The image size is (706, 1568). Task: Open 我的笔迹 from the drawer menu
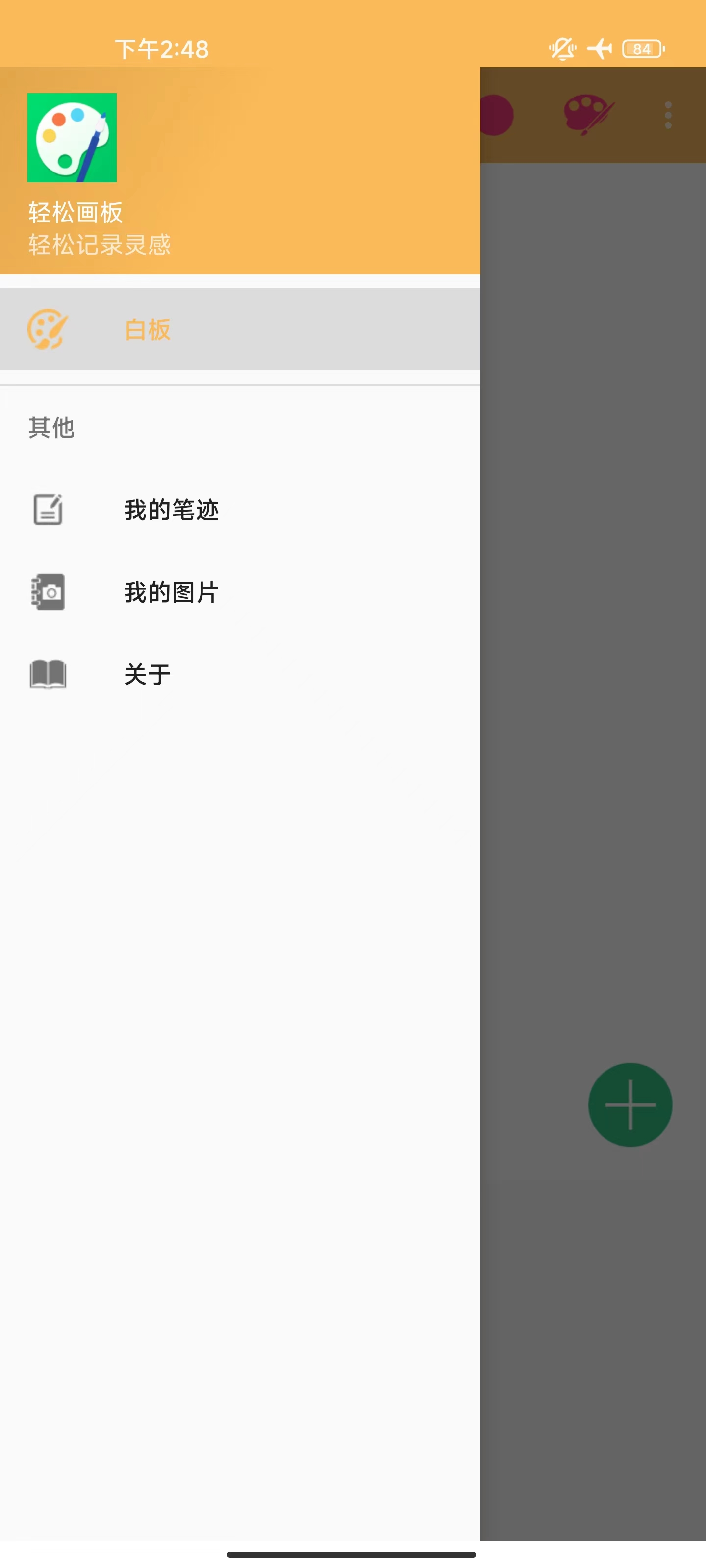click(x=171, y=510)
